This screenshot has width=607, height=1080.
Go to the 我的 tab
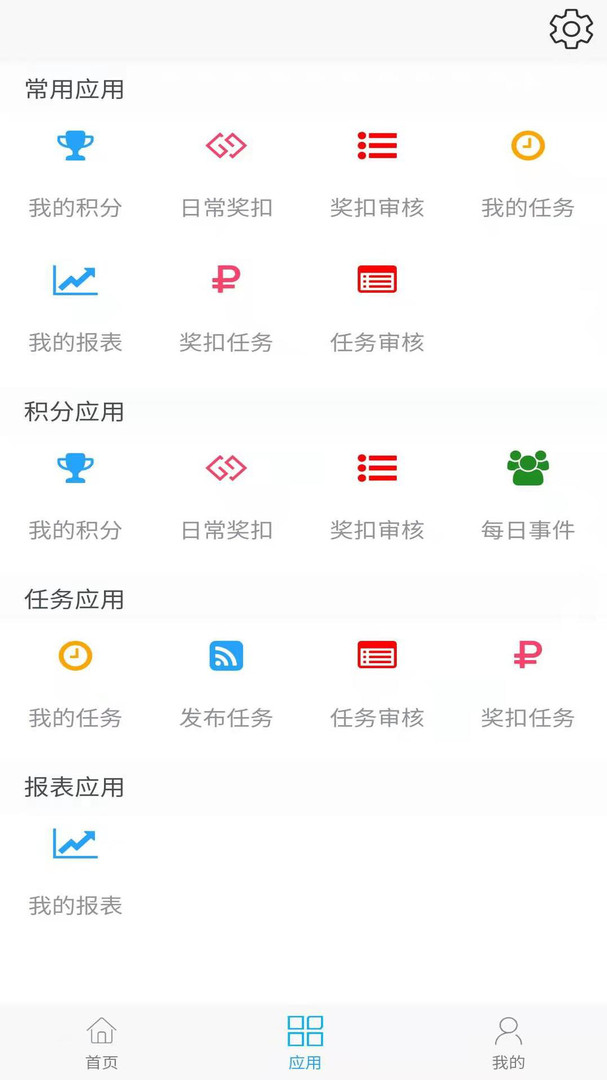pos(508,1042)
